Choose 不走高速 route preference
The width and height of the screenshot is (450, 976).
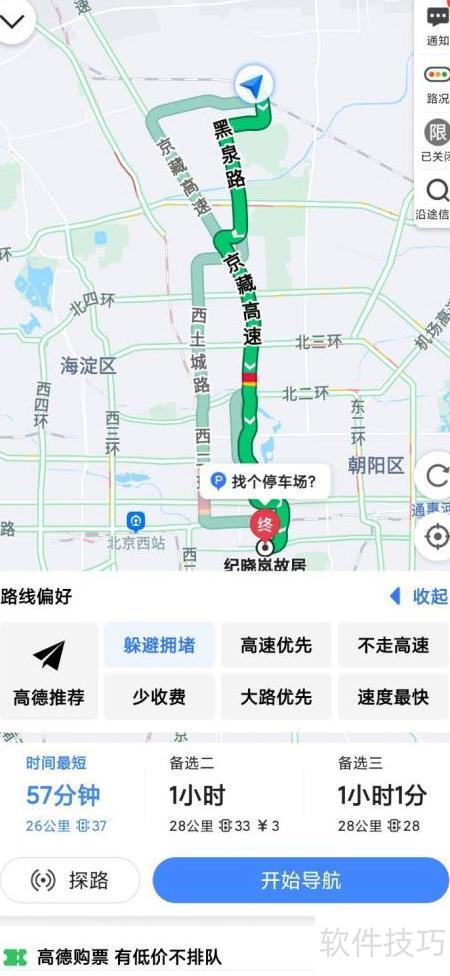393,645
